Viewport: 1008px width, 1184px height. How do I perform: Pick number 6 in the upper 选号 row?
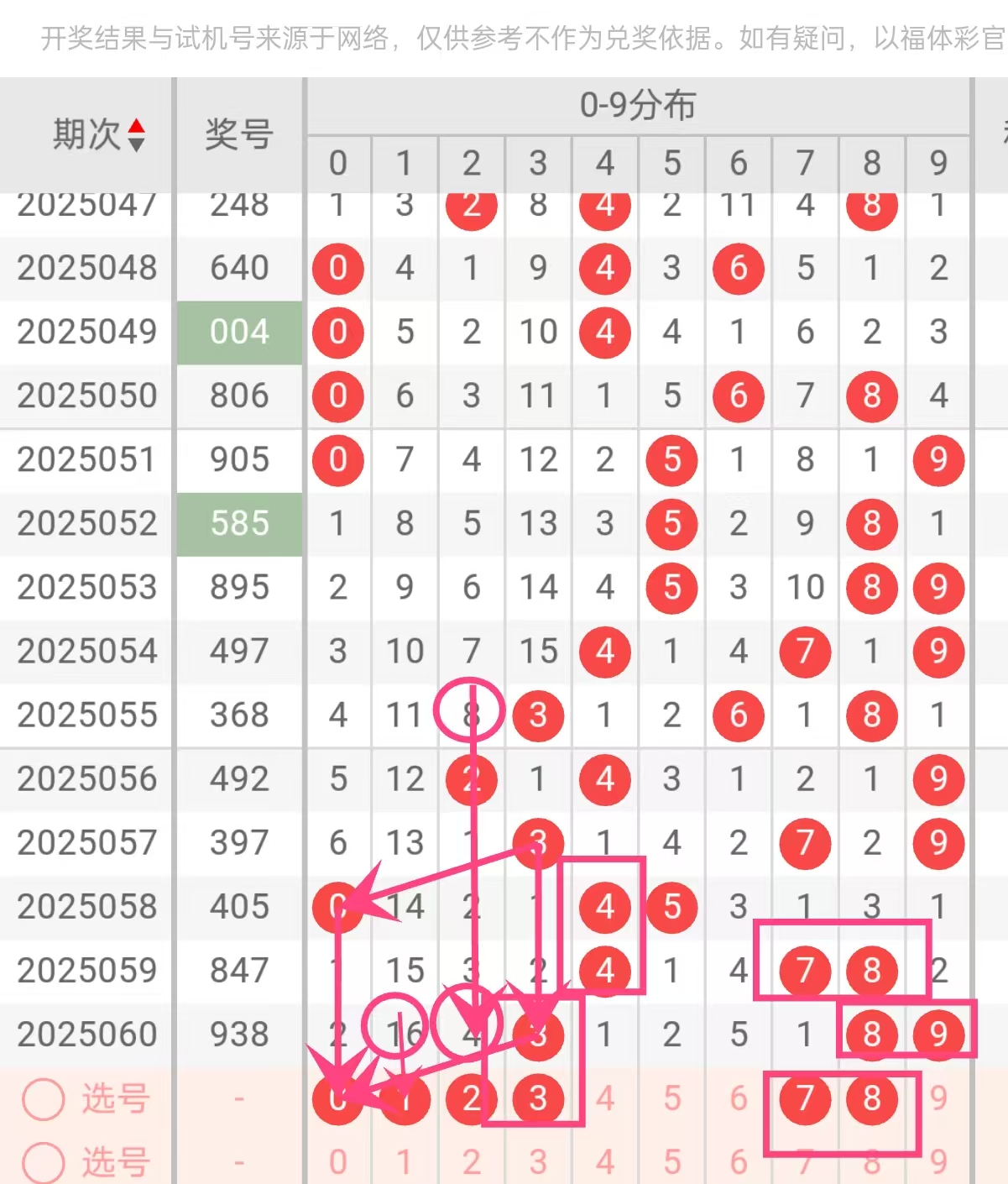point(739,1098)
